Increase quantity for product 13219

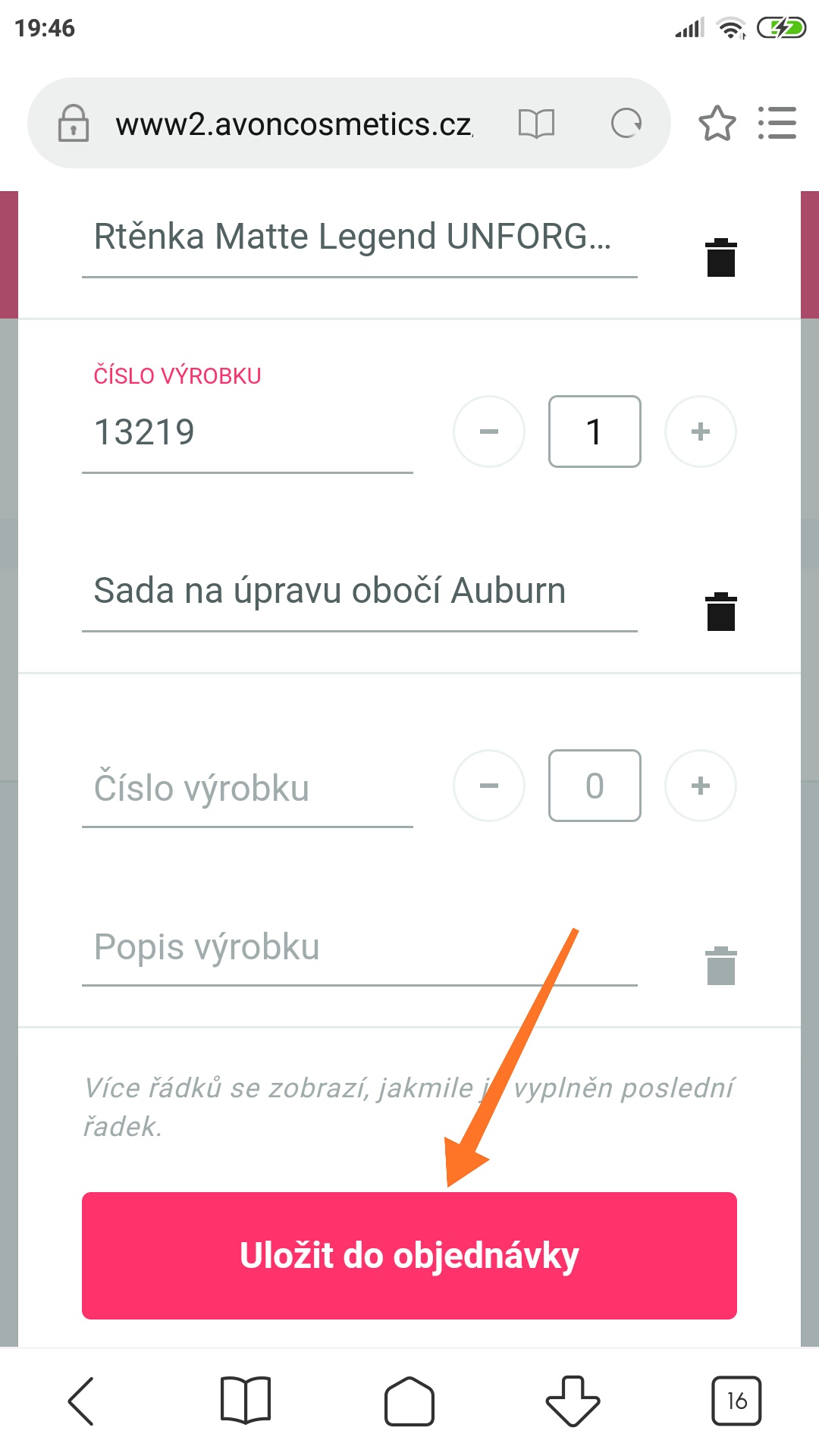coord(700,431)
